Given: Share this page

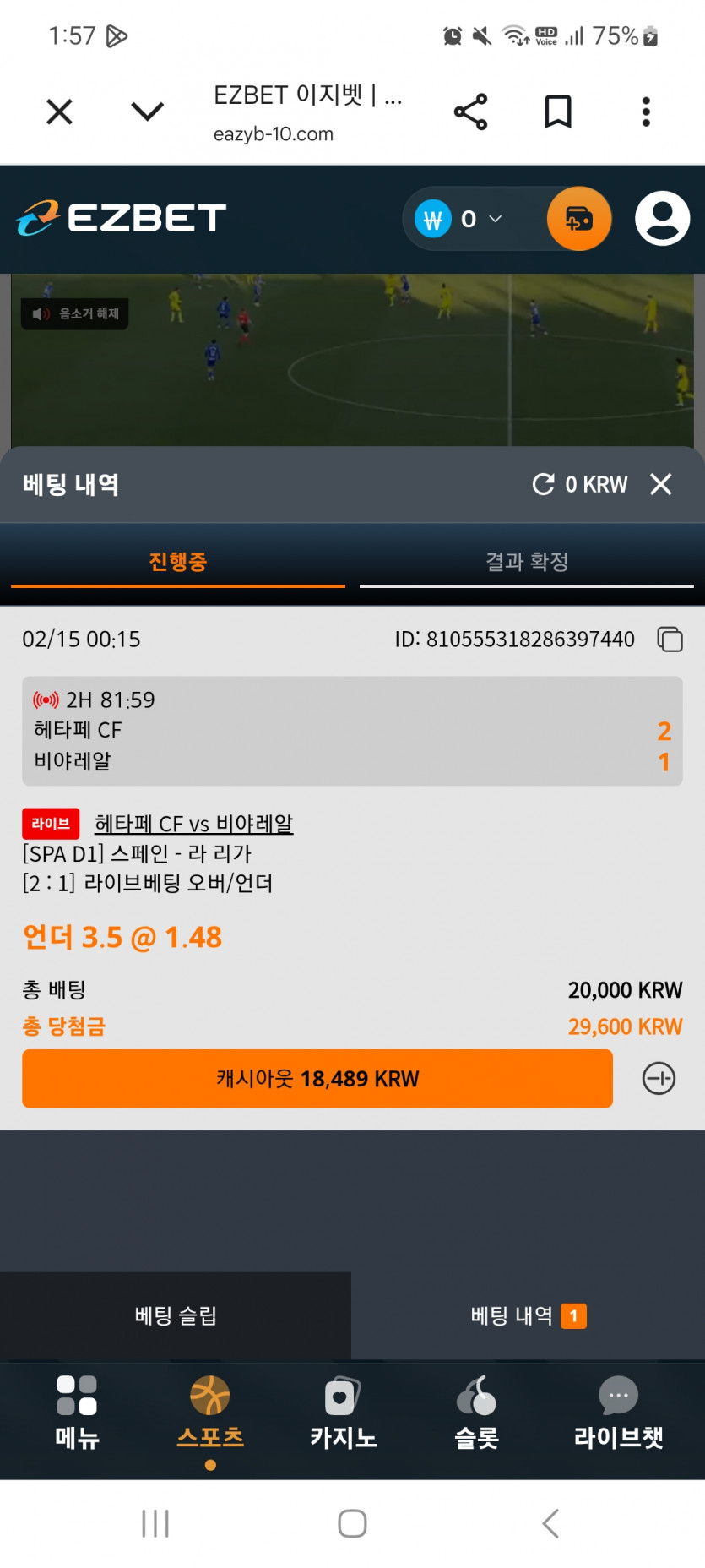Looking at the screenshot, I should pos(470,112).
